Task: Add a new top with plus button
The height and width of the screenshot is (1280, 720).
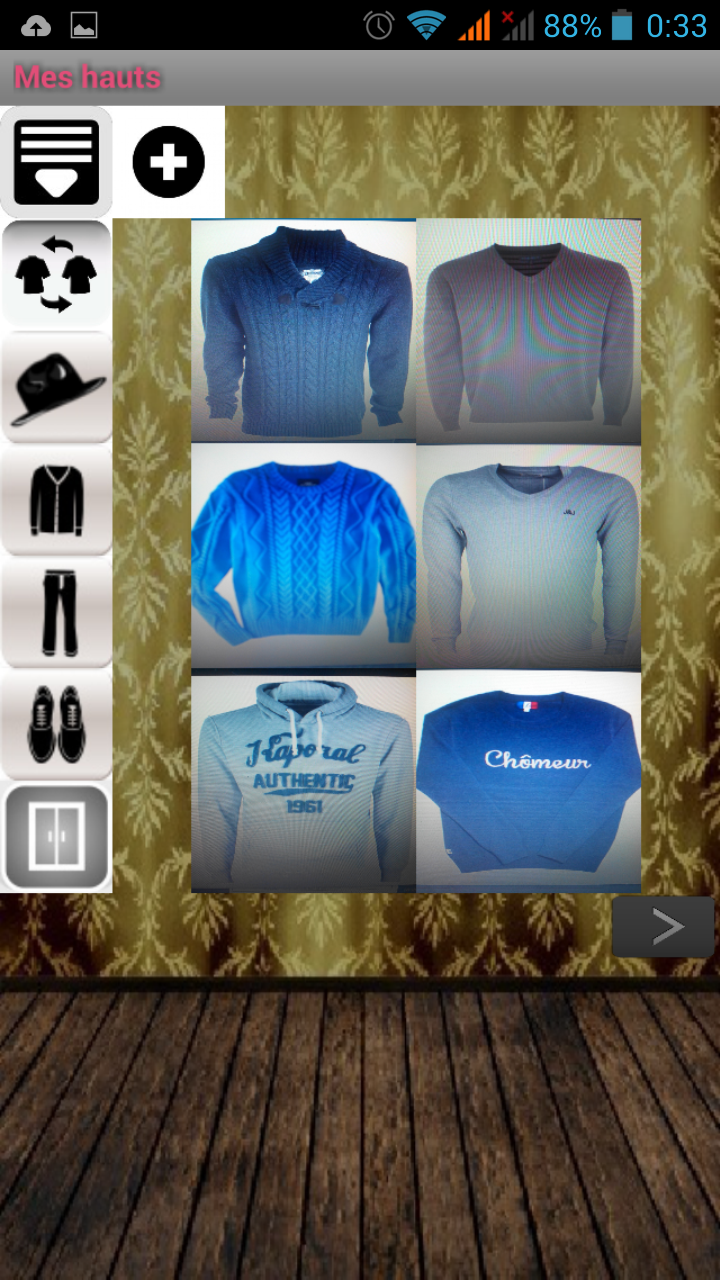Action: (x=168, y=162)
